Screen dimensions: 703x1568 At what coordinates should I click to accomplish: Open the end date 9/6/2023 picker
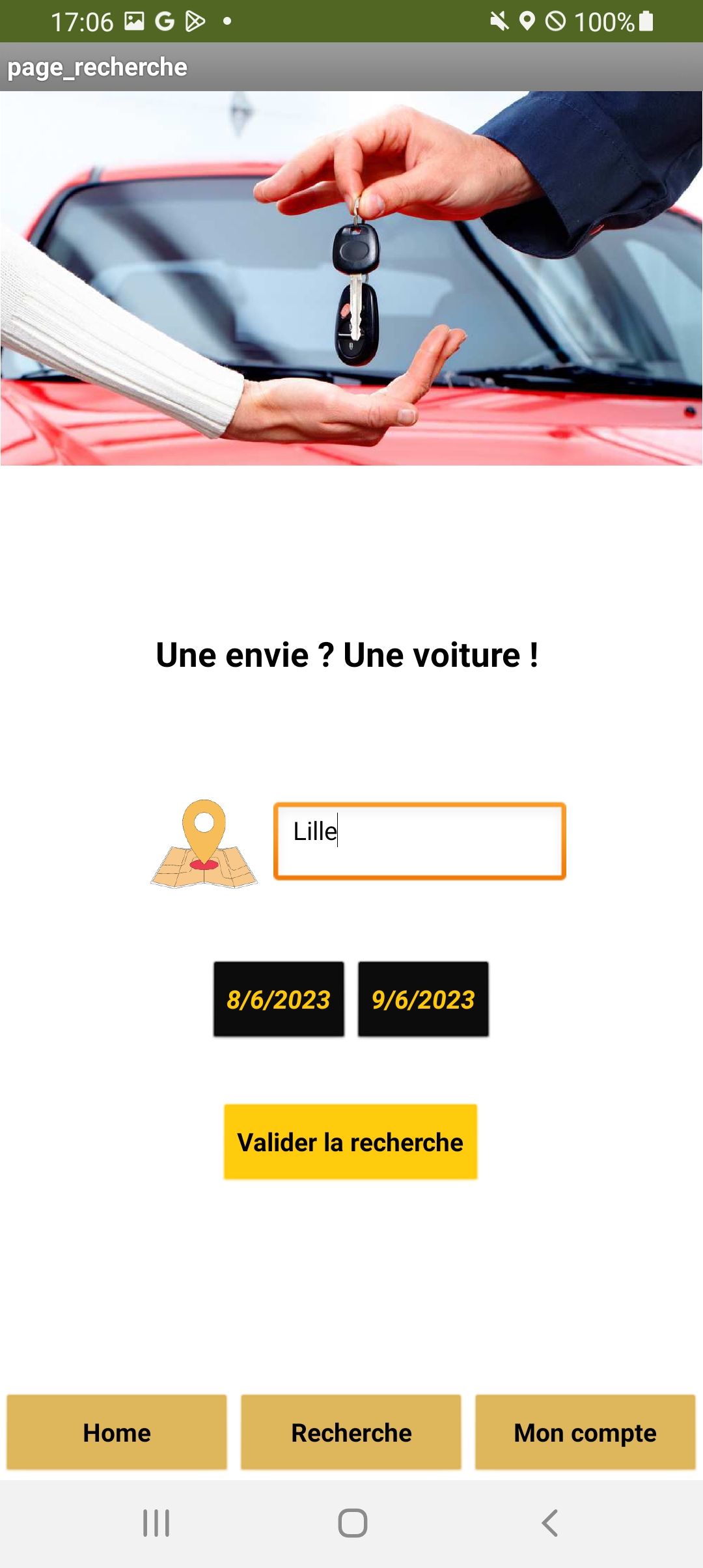[423, 999]
